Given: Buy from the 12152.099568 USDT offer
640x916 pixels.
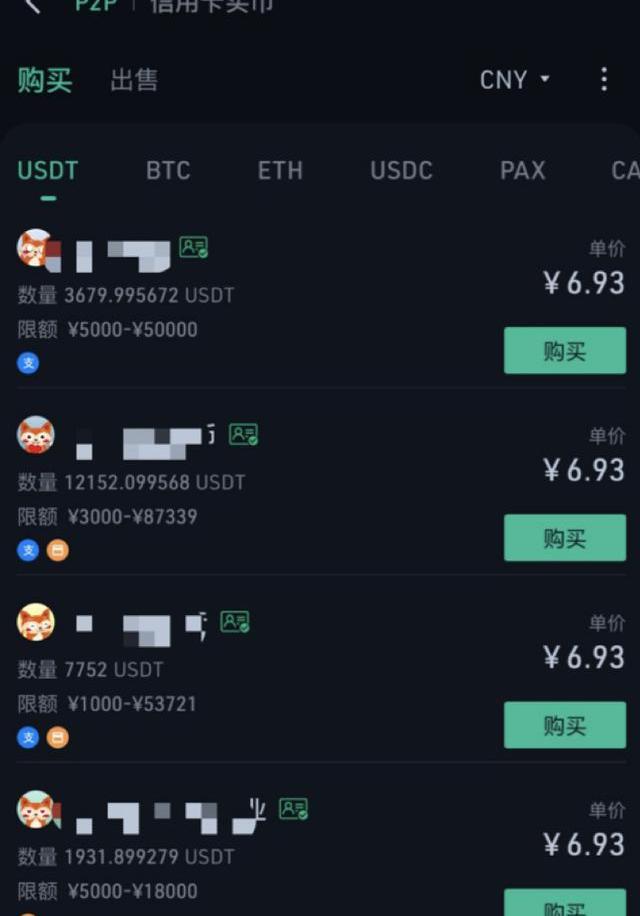Looking at the screenshot, I should click(x=564, y=538).
